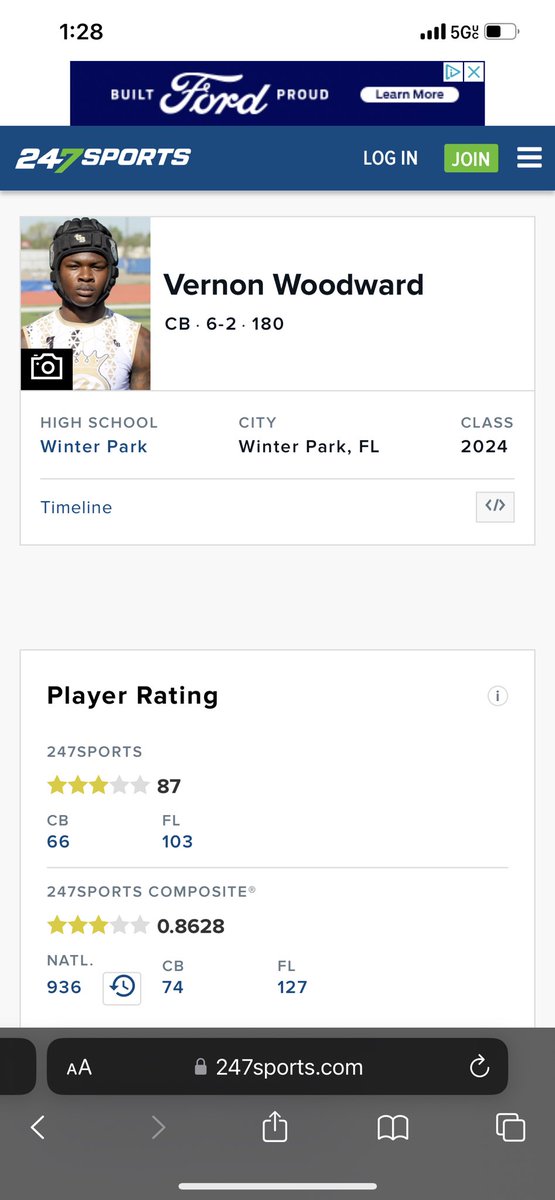This screenshot has width=555, height=1200.
Task: Reload the page in Safari
Action: pos(479,1067)
